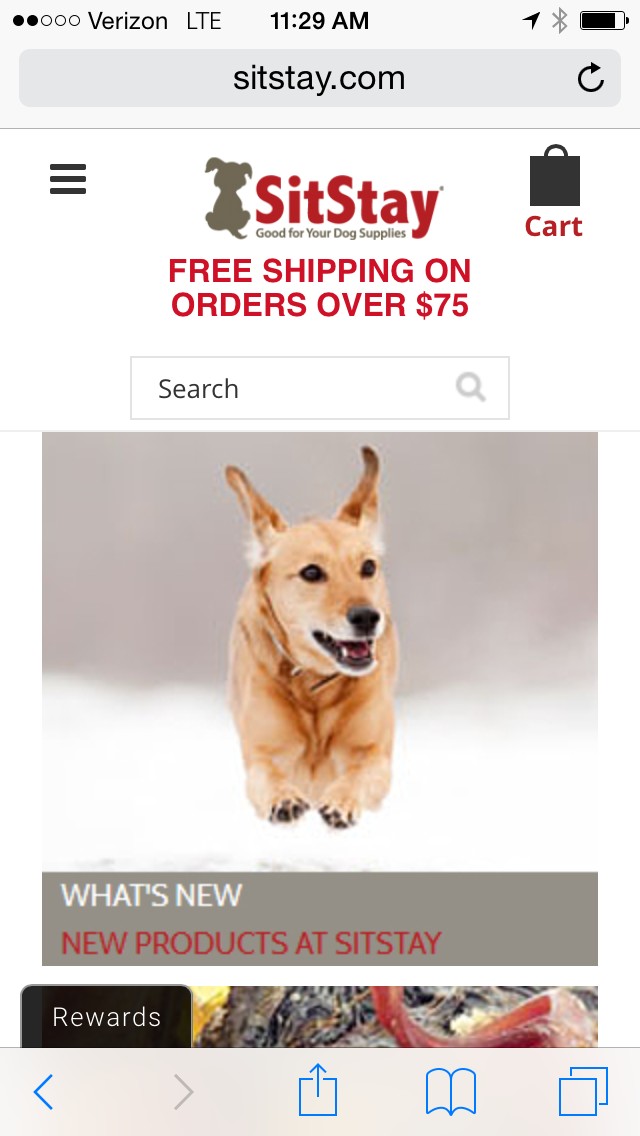Go back to the previous page
Screen dimensions: 640x1136
coord(43,1092)
